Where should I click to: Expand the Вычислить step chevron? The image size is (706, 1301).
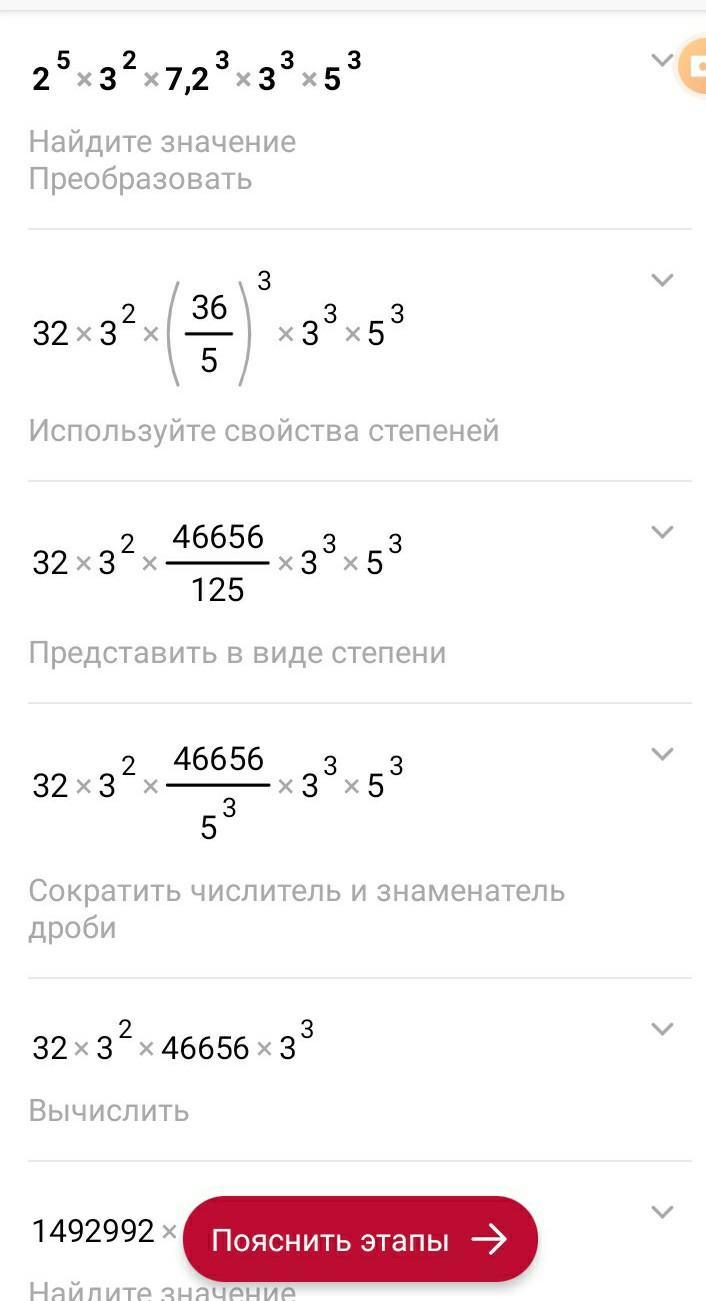point(662,1029)
